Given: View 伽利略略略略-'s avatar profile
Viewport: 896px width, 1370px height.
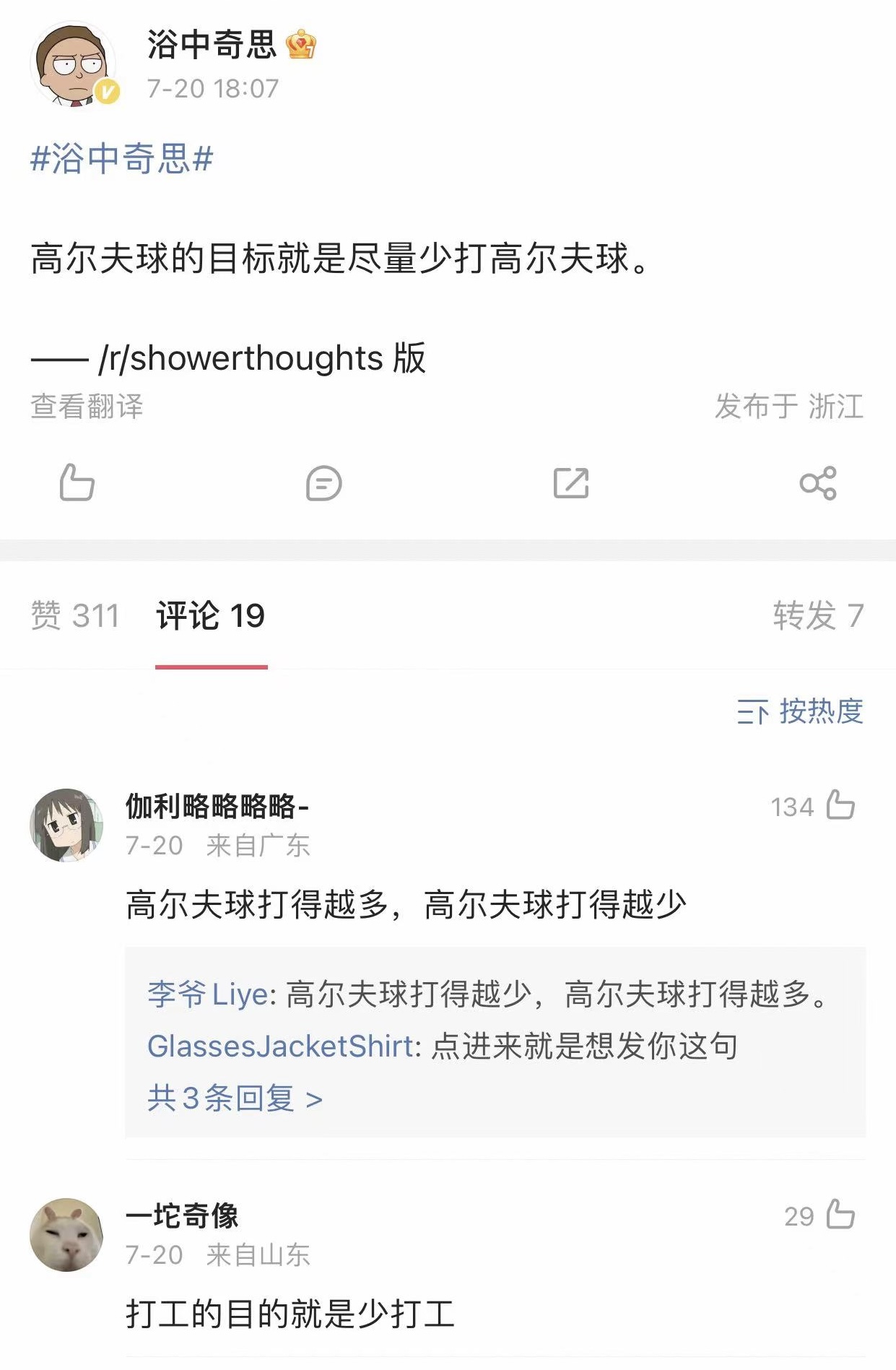Looking at the screenshot, I should coord(66,825).
